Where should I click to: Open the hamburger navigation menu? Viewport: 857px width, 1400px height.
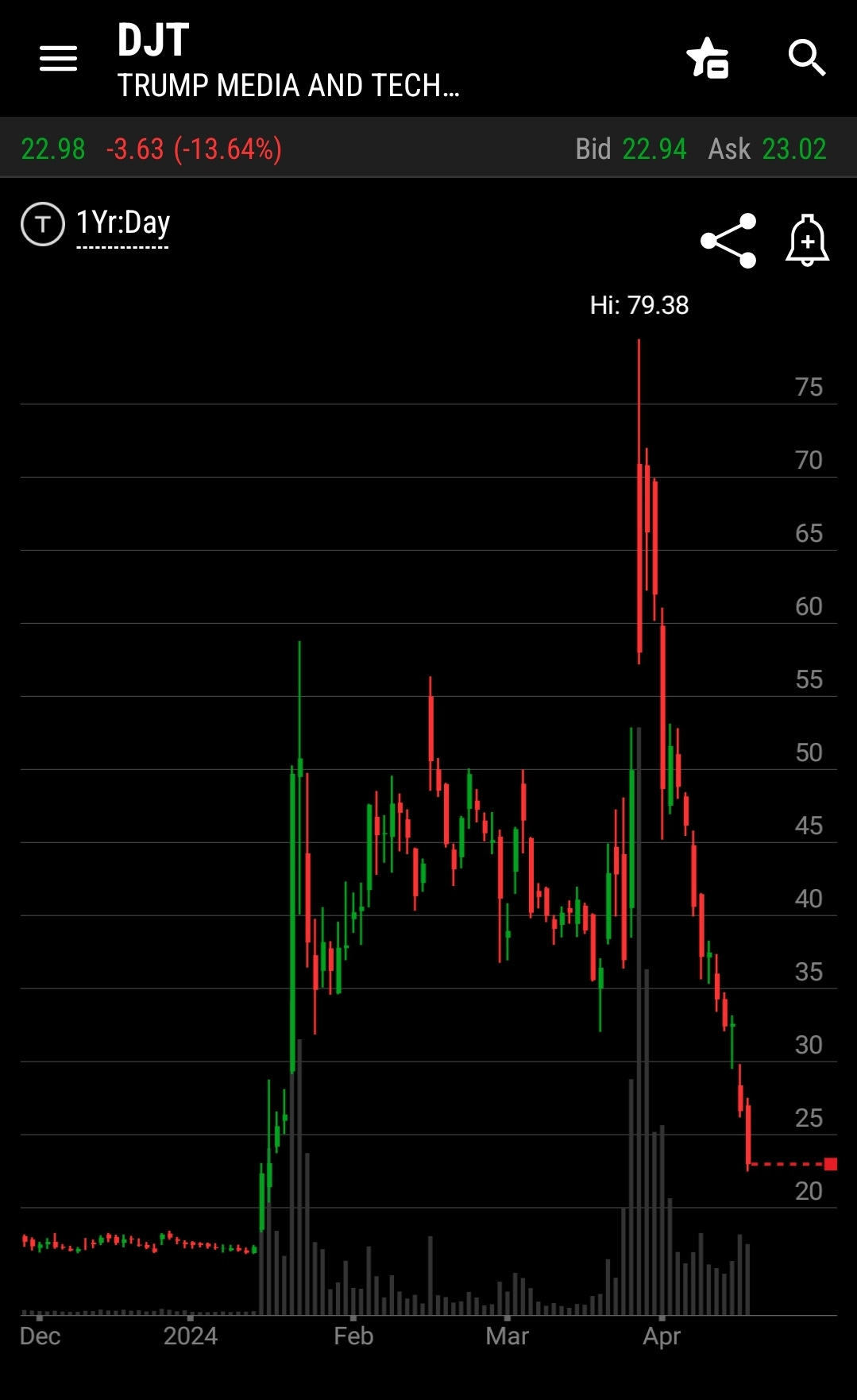coord(58,58)
